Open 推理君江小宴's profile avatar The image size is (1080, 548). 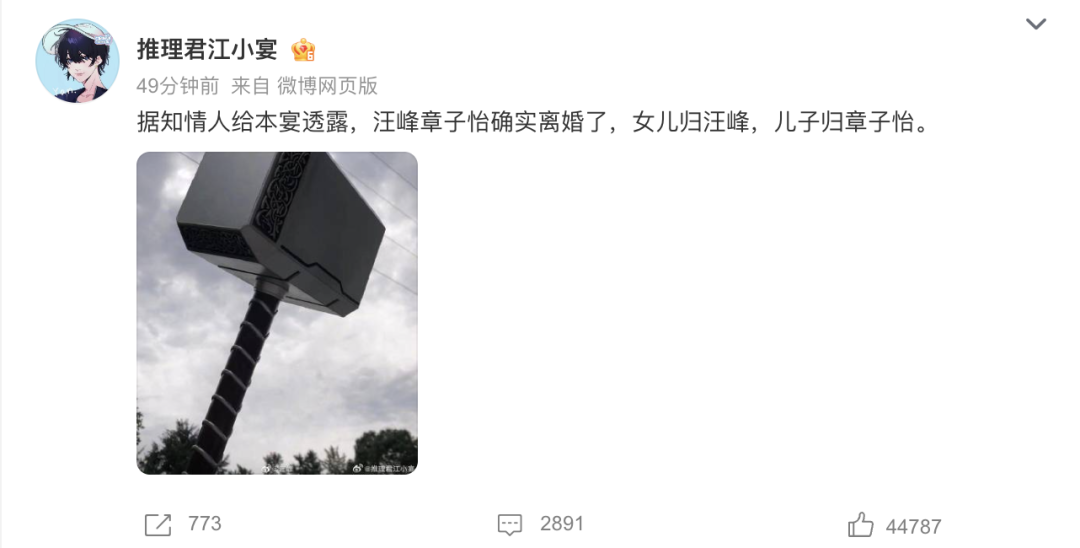77,60
